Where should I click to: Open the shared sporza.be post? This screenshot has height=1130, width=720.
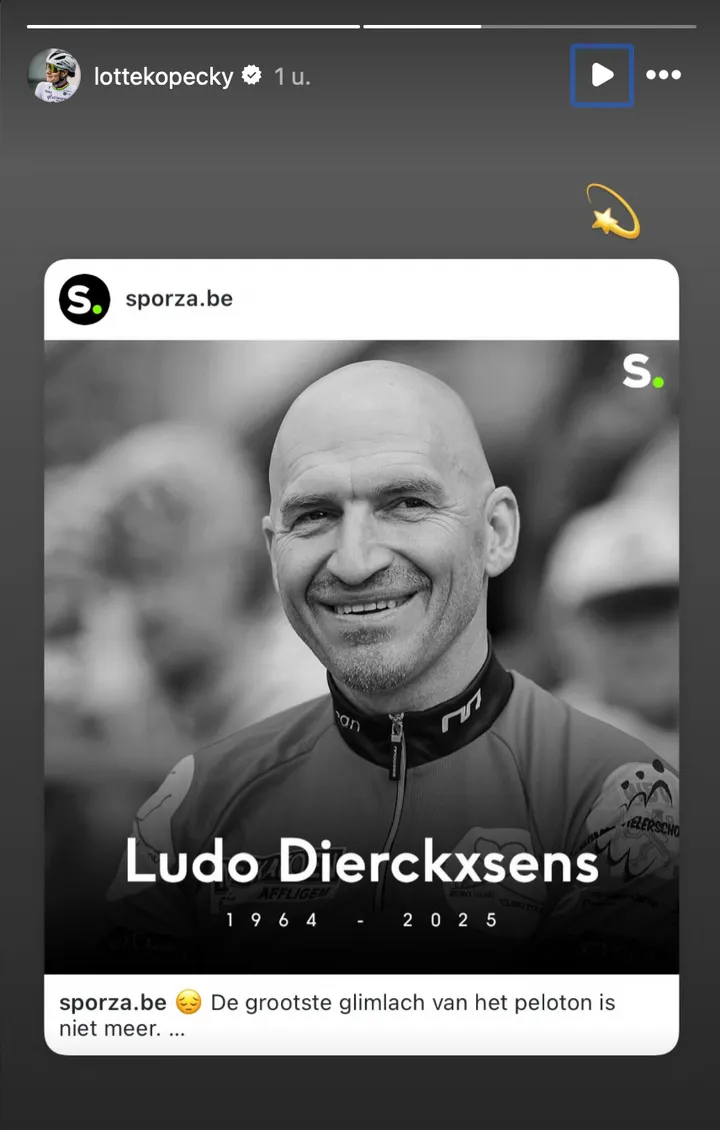click(x=361, y=655)
